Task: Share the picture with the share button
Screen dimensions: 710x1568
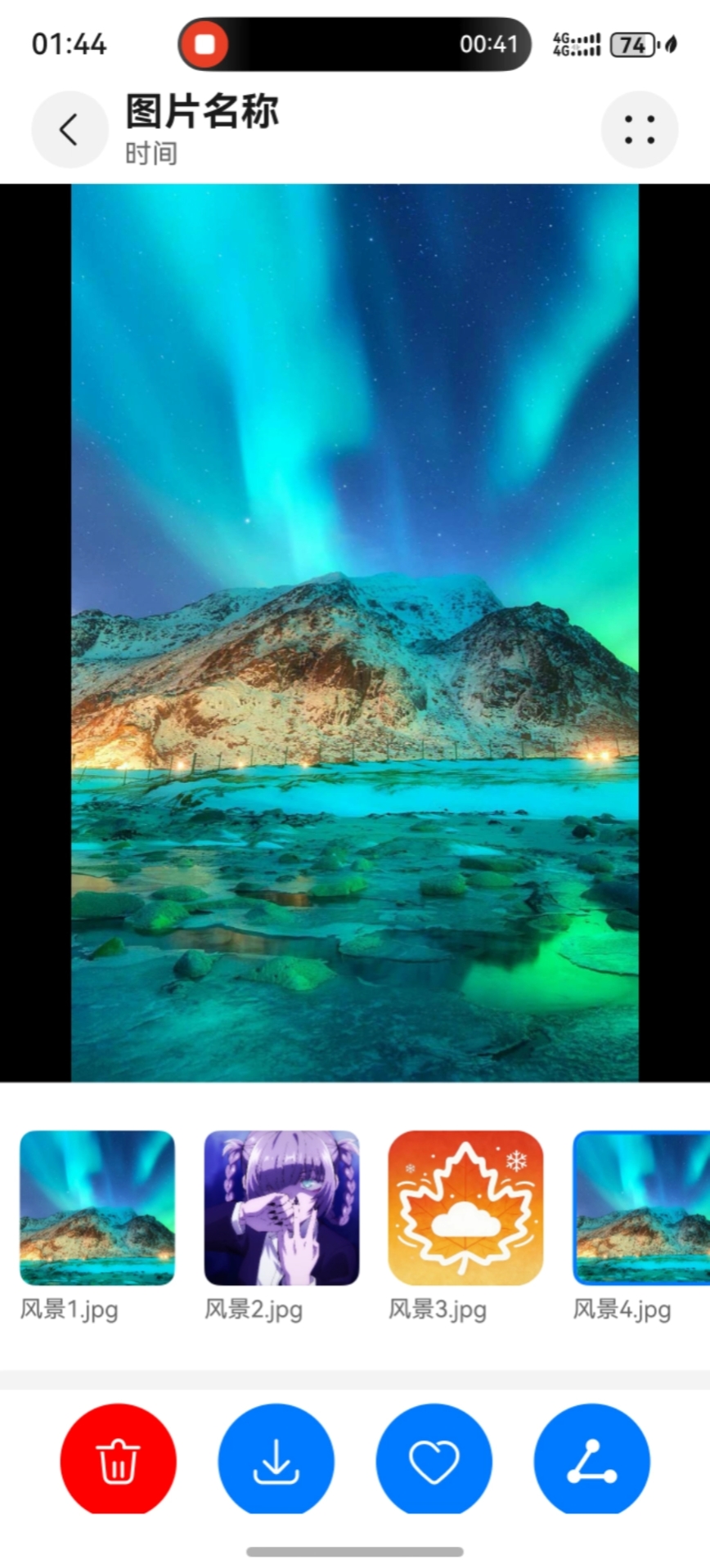Action: [x=591, y=1460]
